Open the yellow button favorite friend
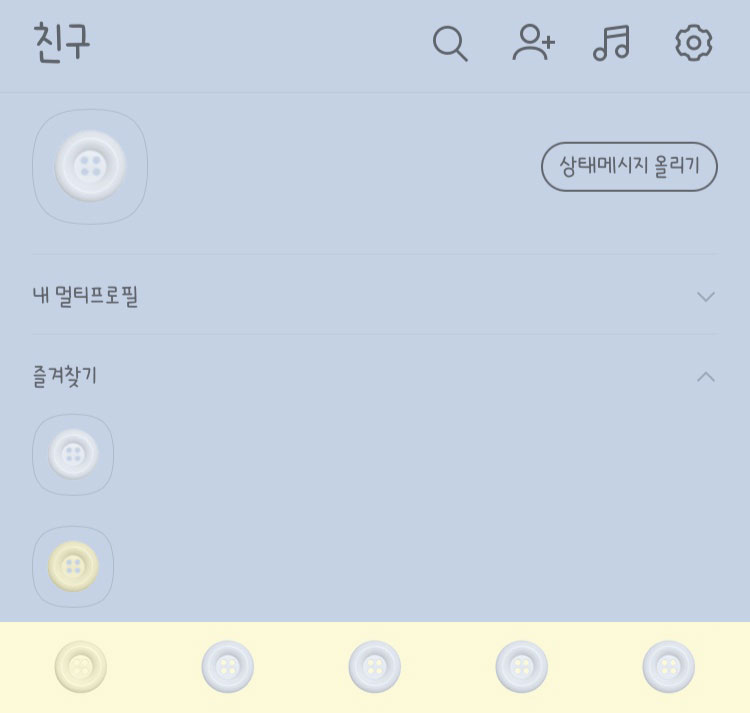750x713 pixels. [x=73, y=566]
